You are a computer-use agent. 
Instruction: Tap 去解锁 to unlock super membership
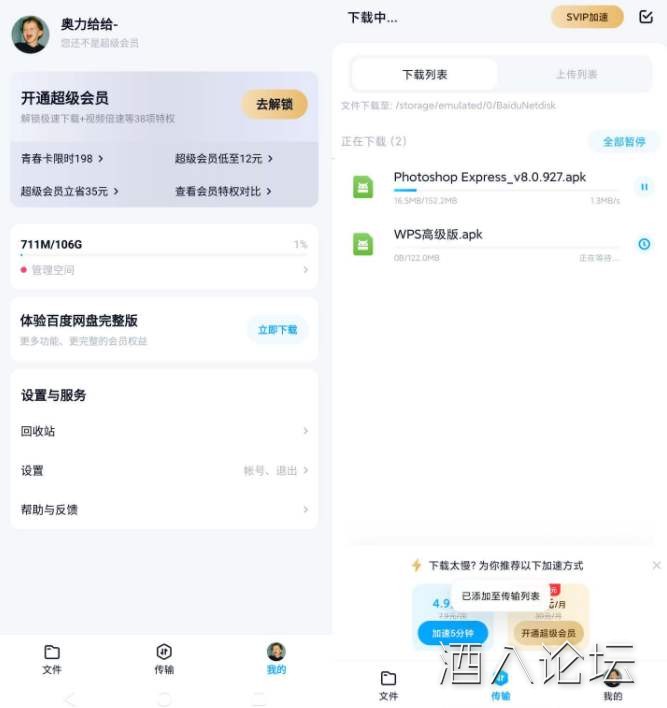click(x=274, y=104)
